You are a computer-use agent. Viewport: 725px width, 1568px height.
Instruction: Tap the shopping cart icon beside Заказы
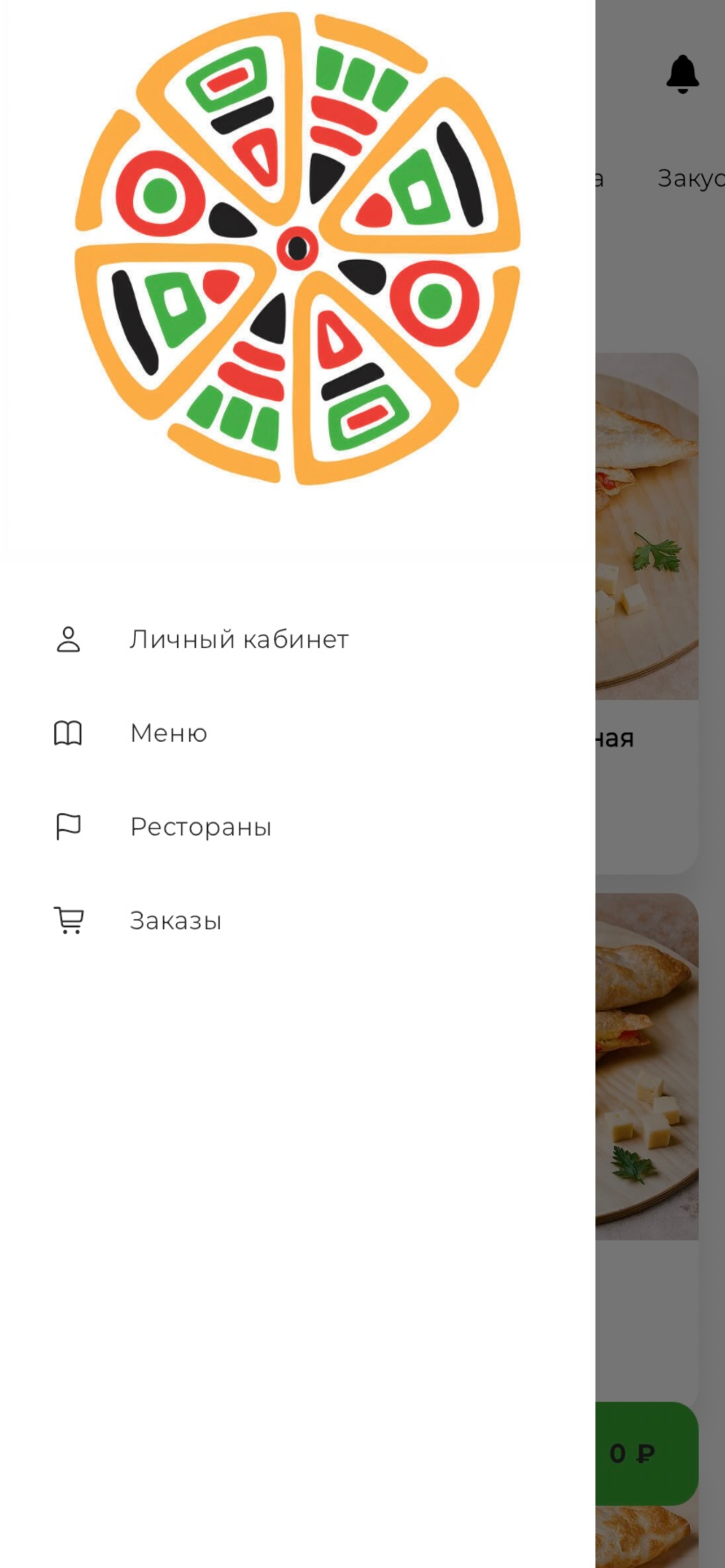pyautogui.click(x=68, y=921)
